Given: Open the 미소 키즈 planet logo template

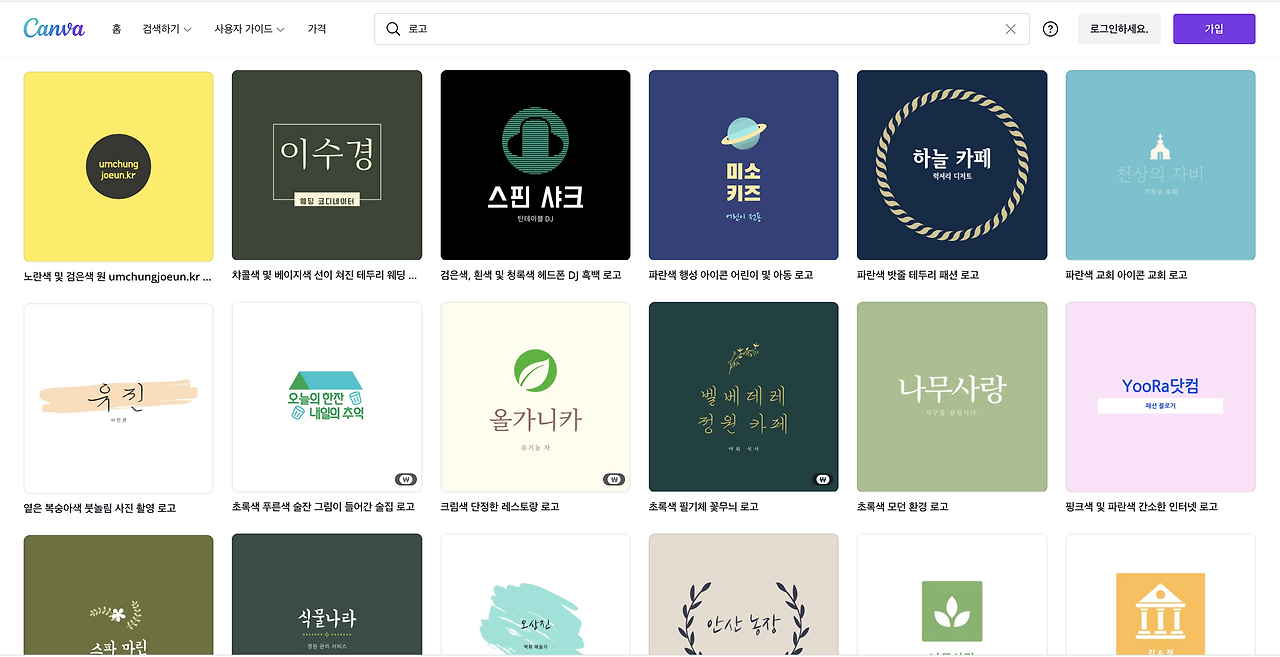Looking at the screenshot, I should pos(744,165).
